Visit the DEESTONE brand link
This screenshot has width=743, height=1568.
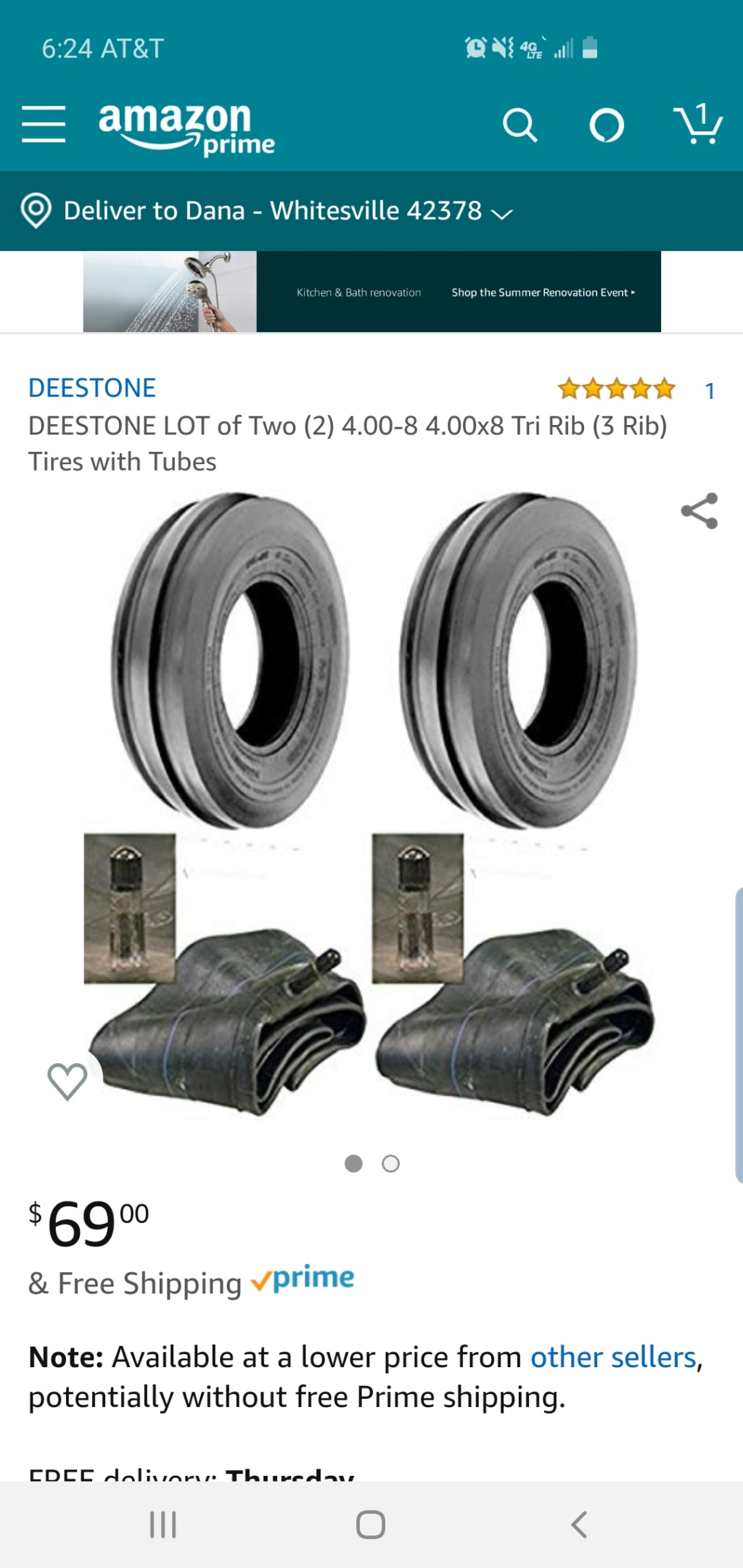click(92, 388)
